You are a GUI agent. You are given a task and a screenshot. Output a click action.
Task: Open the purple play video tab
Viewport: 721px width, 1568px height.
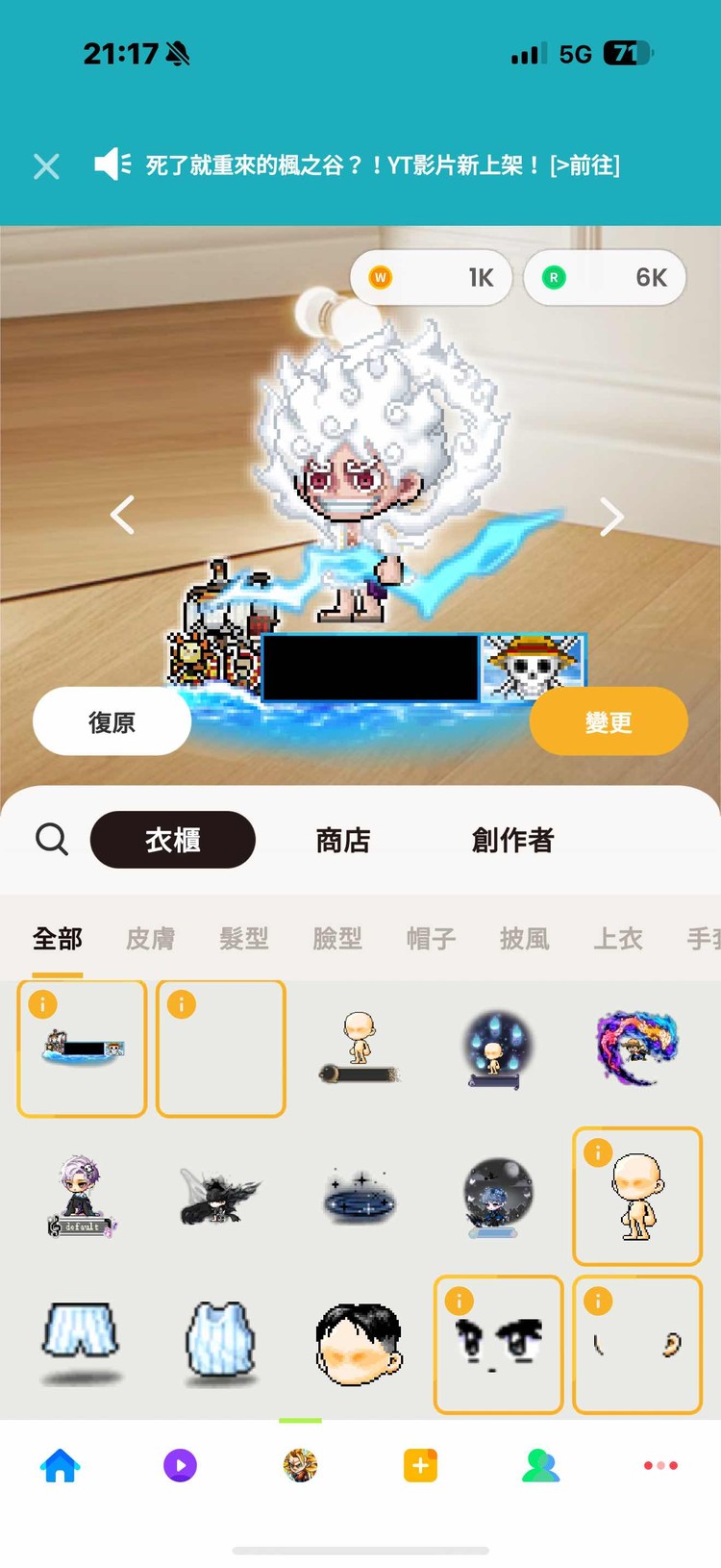(x=180, y=1465)
